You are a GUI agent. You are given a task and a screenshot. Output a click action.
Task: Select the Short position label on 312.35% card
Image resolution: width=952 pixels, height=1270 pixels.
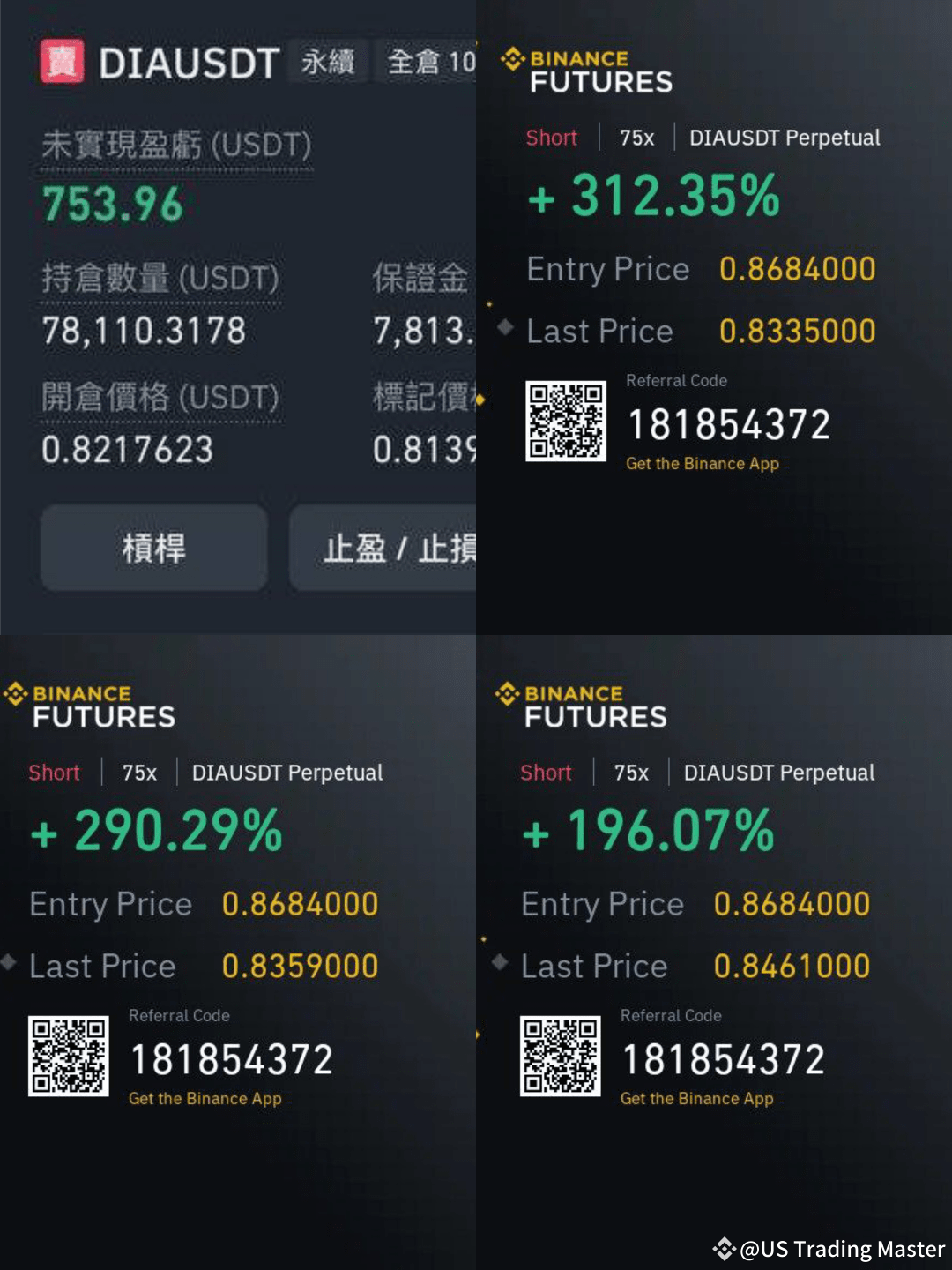[552, 138]
